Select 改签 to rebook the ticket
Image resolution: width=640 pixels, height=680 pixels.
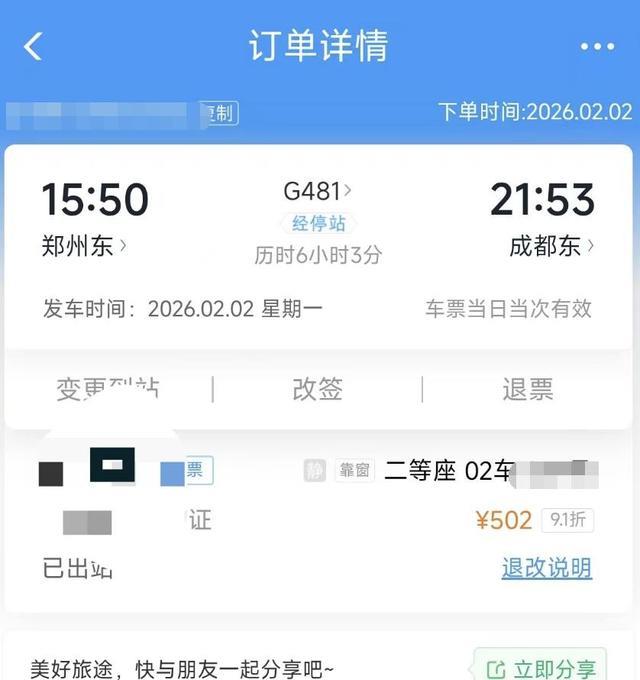coord(318,389)
